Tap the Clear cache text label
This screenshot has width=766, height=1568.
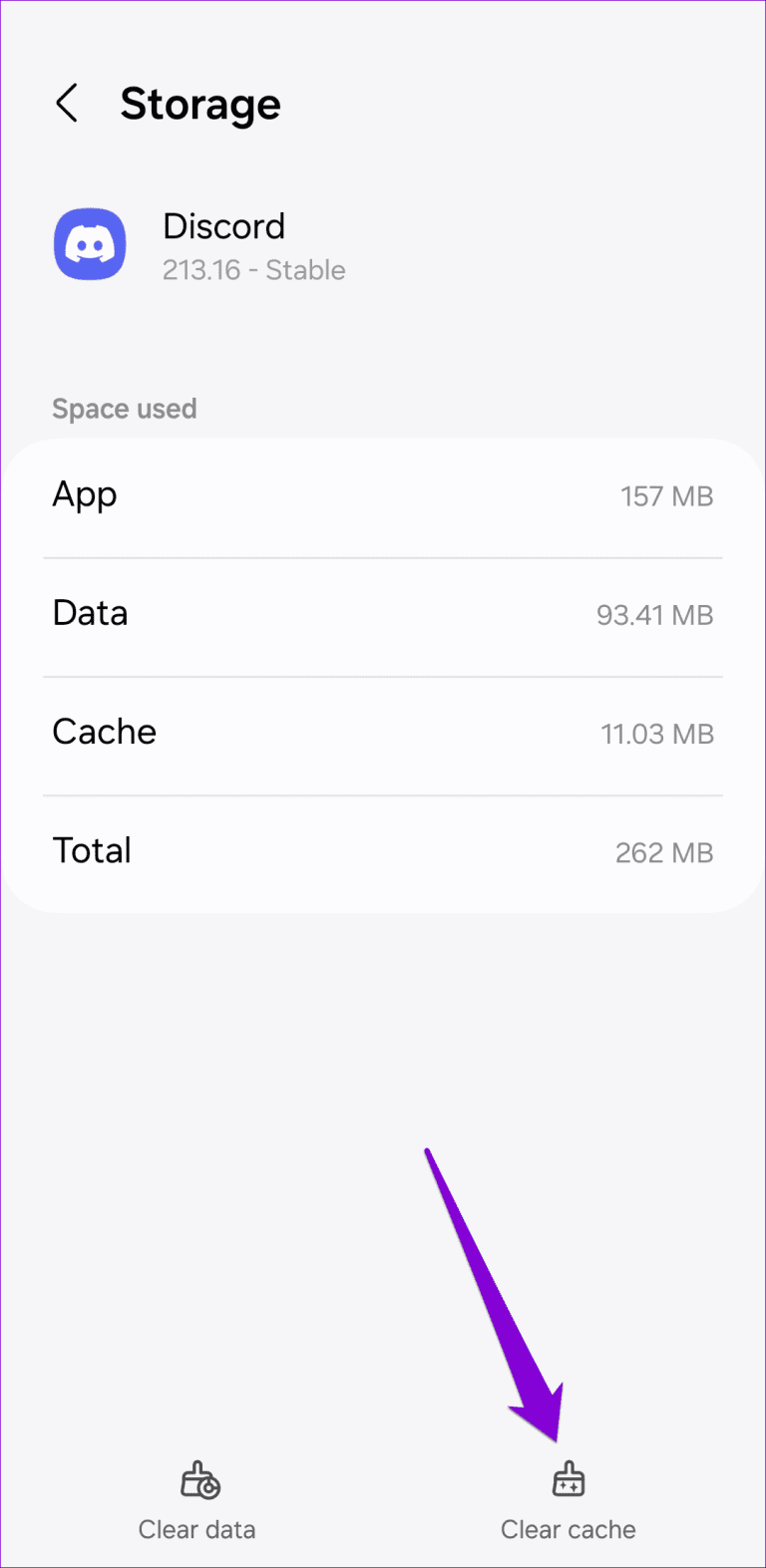[x=568, y=1529]
